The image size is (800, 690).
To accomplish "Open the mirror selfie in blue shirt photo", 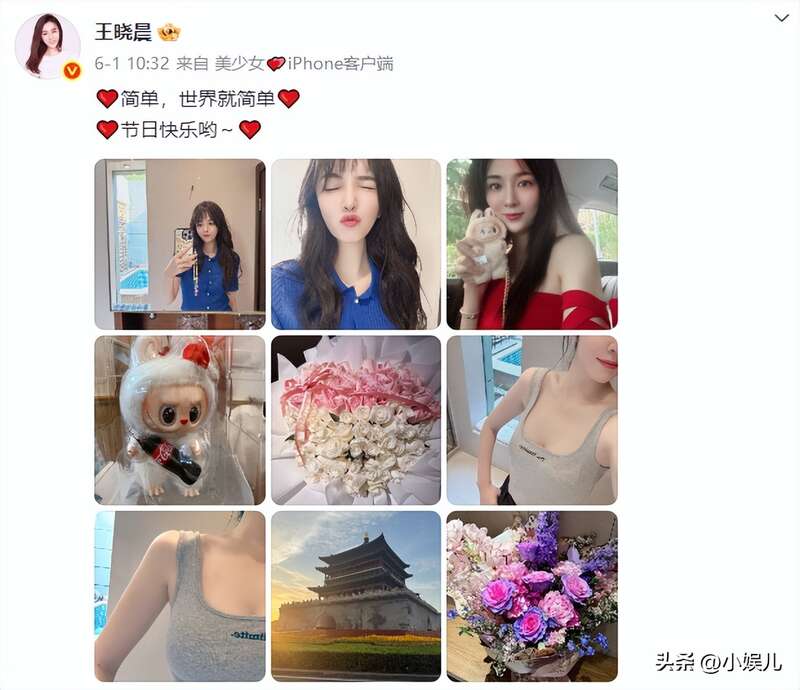I will tap(180, 244).
